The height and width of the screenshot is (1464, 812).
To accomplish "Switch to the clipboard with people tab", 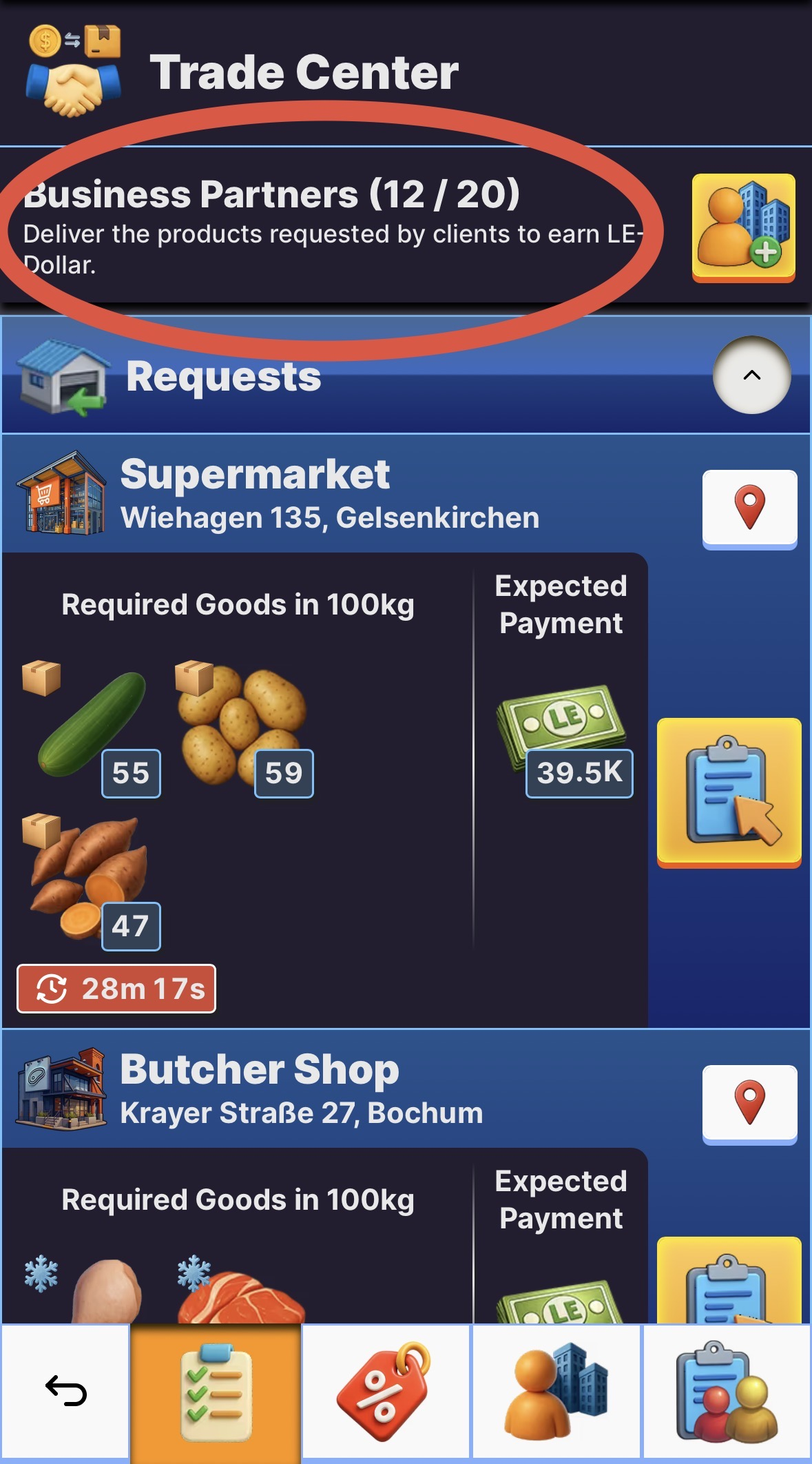I will pyautogui.click(x=726, y=1390).
